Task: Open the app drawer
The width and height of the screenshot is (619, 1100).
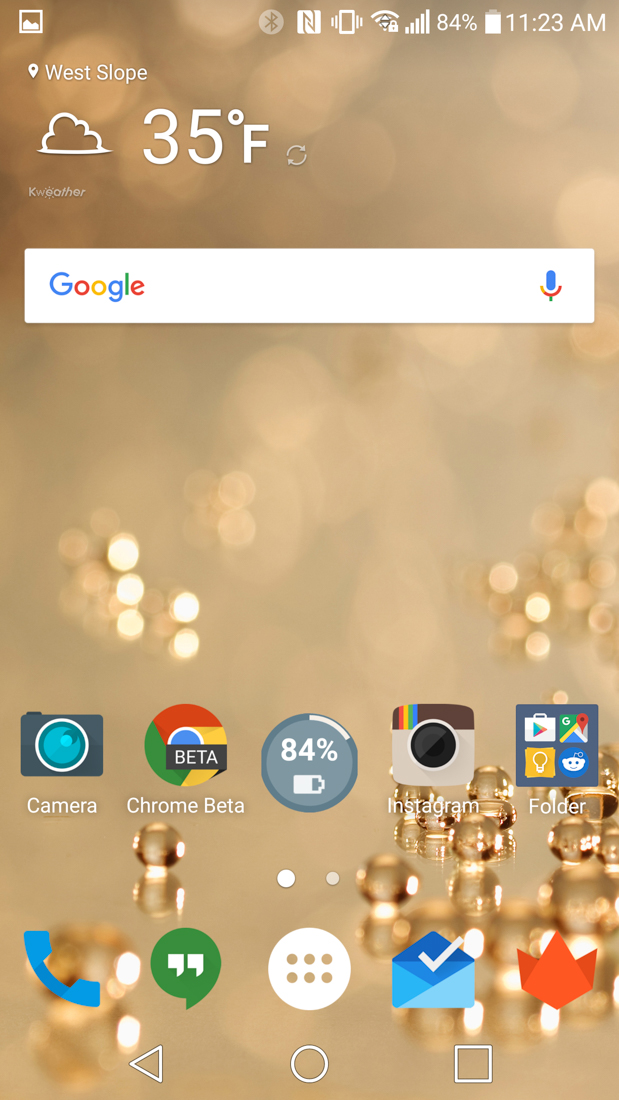Action: pyautogui.click(x=309, y=968)
